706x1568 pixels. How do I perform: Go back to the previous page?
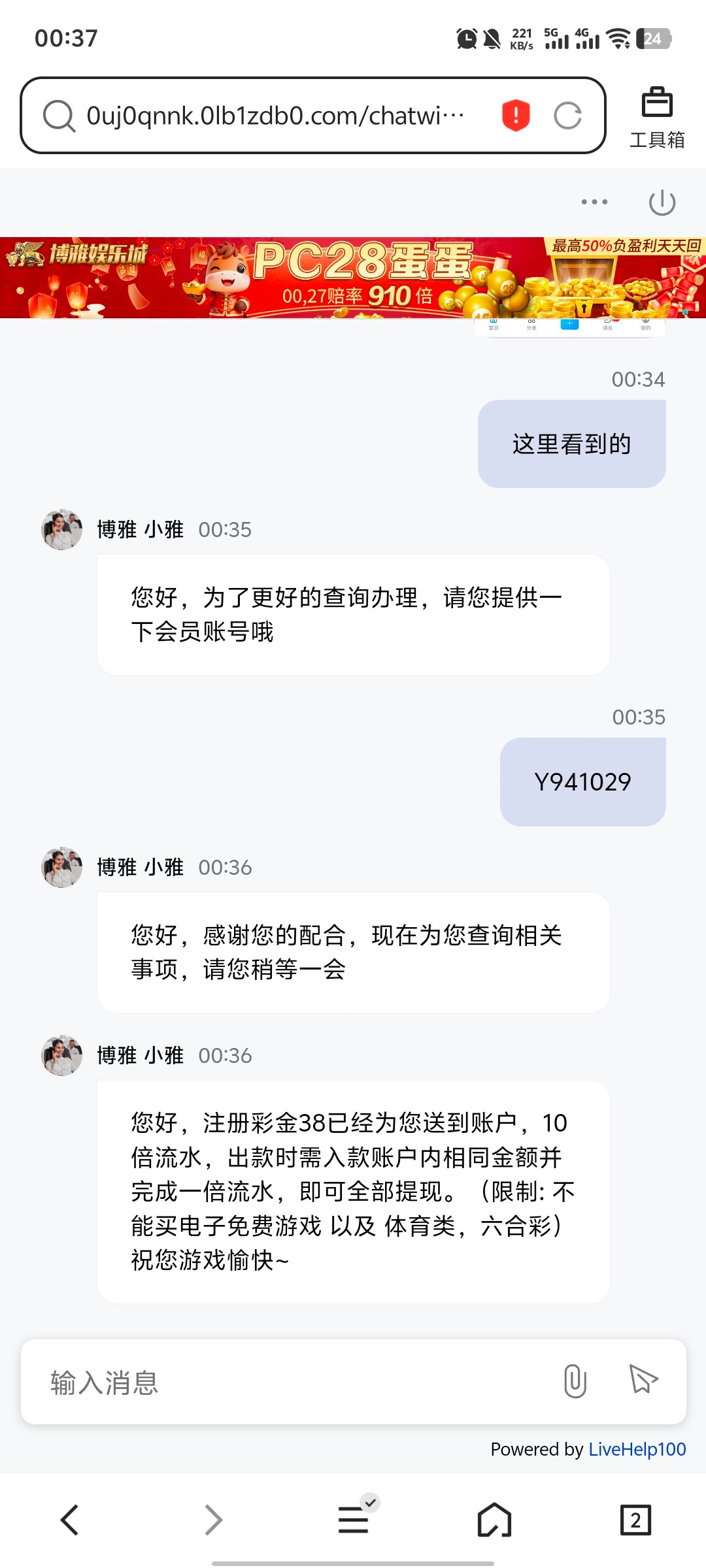pyautogui.click(x=70, y=1520)
